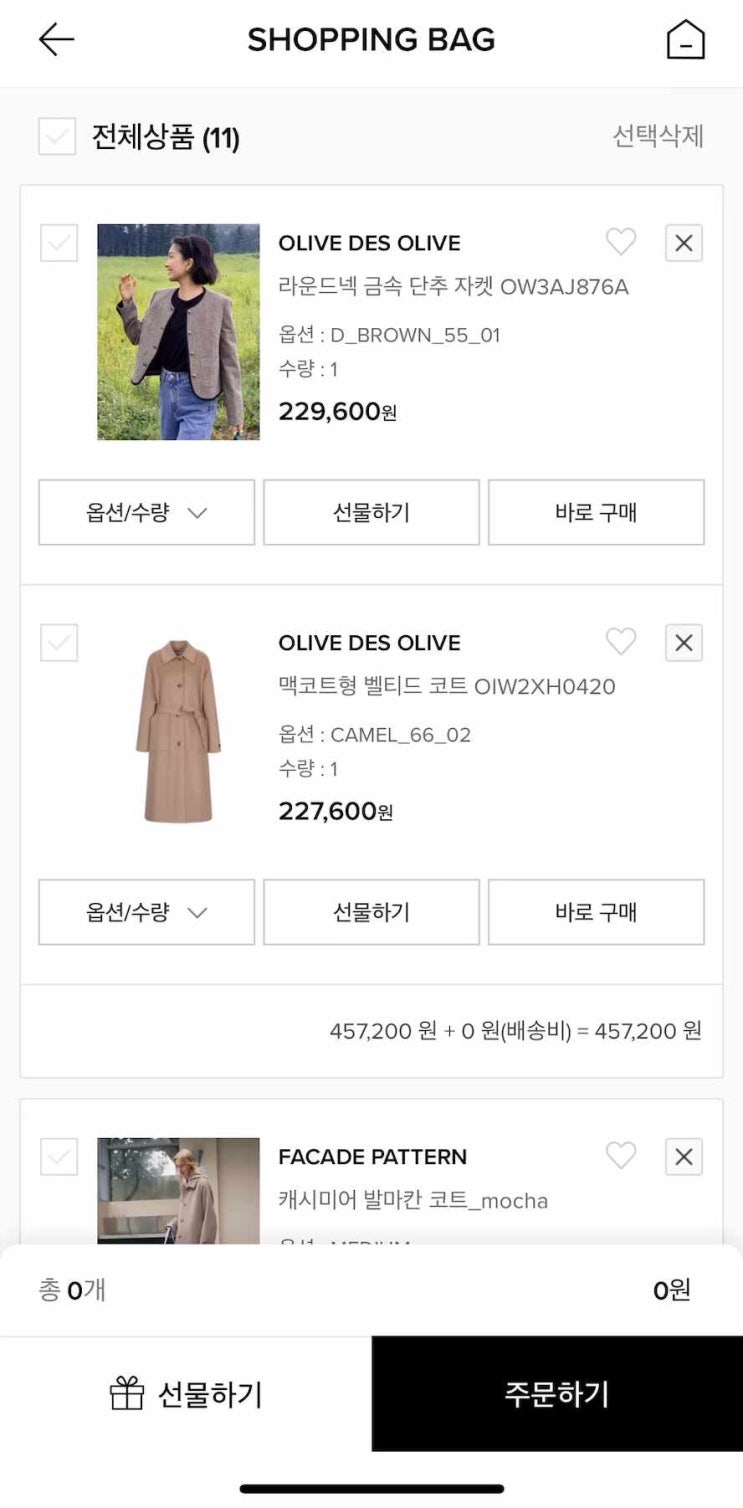The height and width of the screenshot is (1508, 743).
Task: Remove 캐시미어 발마칸 코트 from the bag
Action: coord(684,1157)
